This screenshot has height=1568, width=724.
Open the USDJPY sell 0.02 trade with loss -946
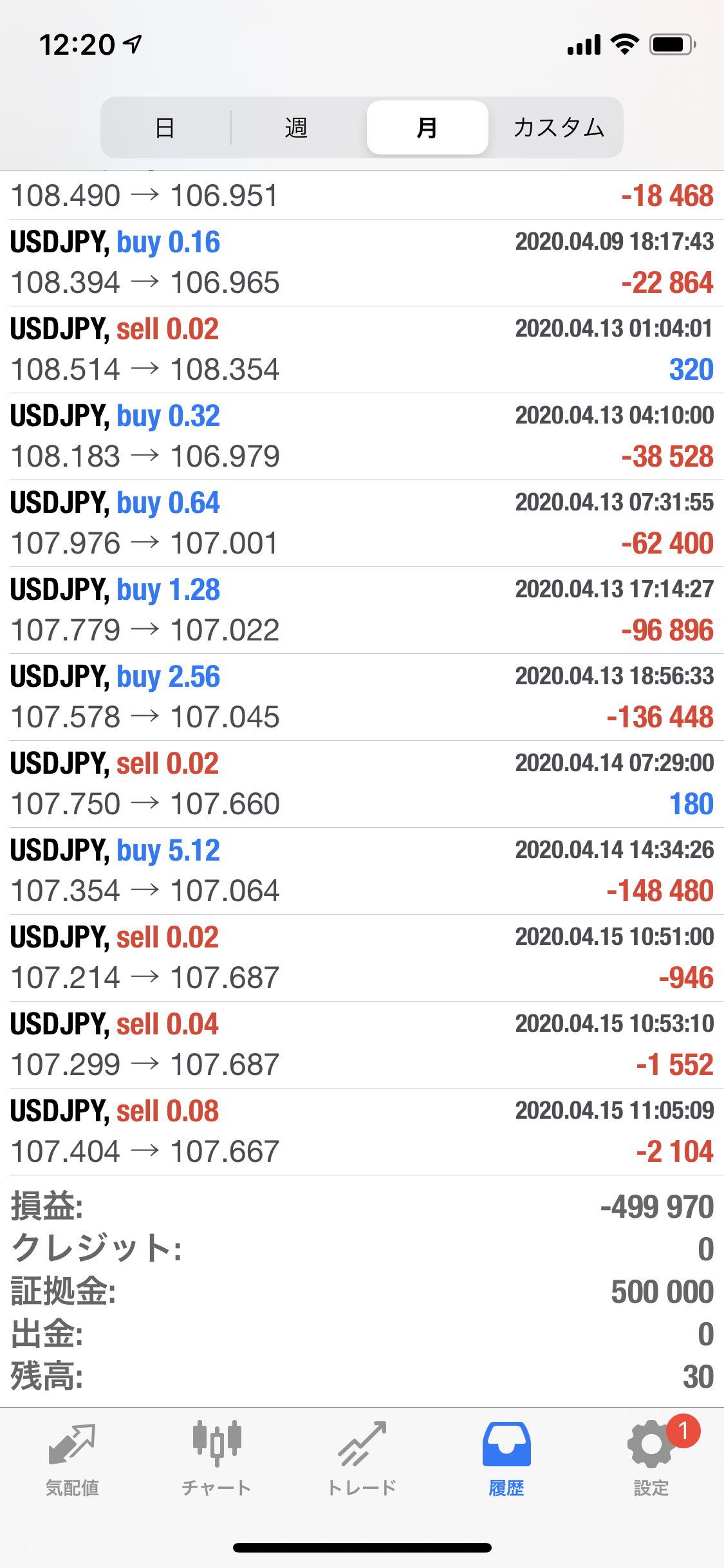click(x=362, y=958)
